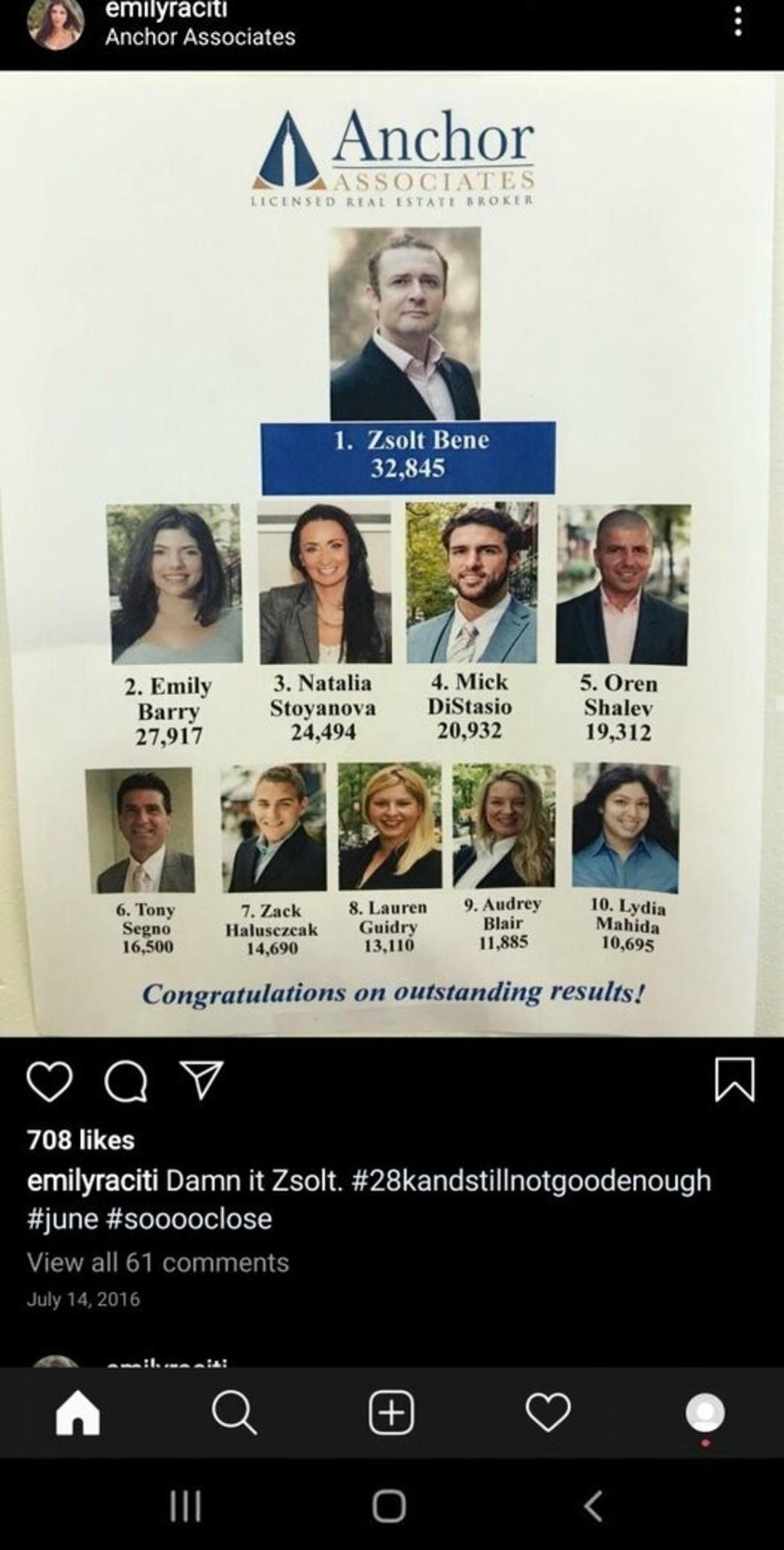Switch to the Search tab
This screenshot has width=784, height=1550.
[x=234, y=1413]
